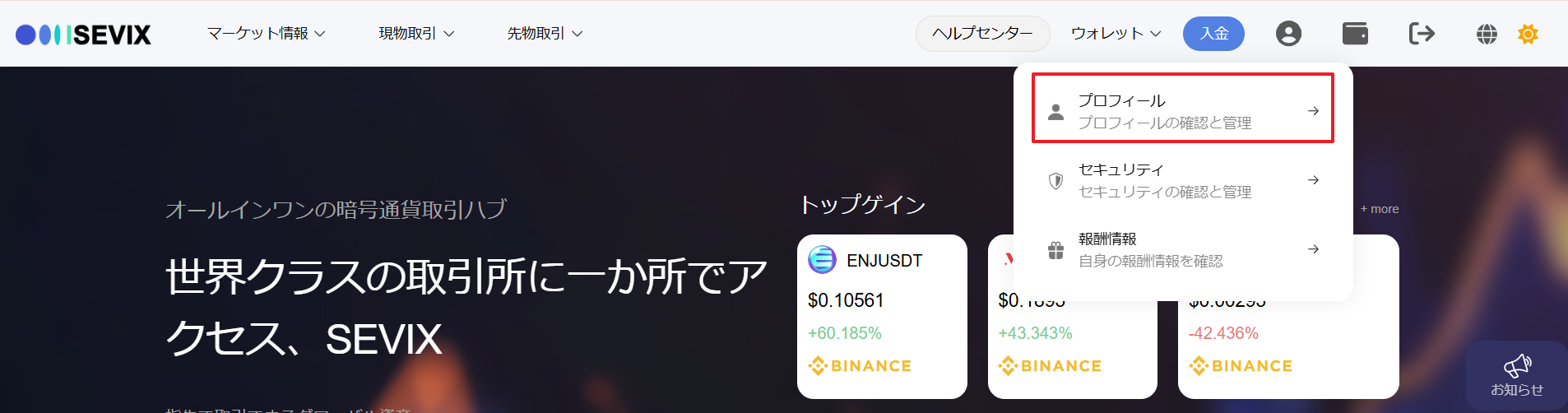Go to the SEVIX home logo

pyautogui.click(x=84, y=35)
